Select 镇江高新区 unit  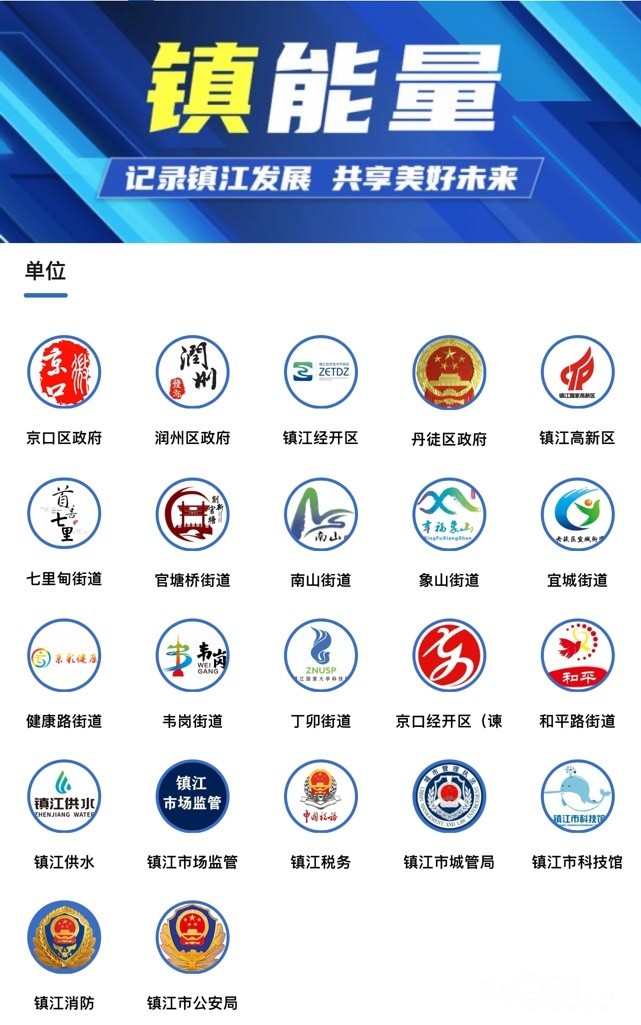click(577, 373)
